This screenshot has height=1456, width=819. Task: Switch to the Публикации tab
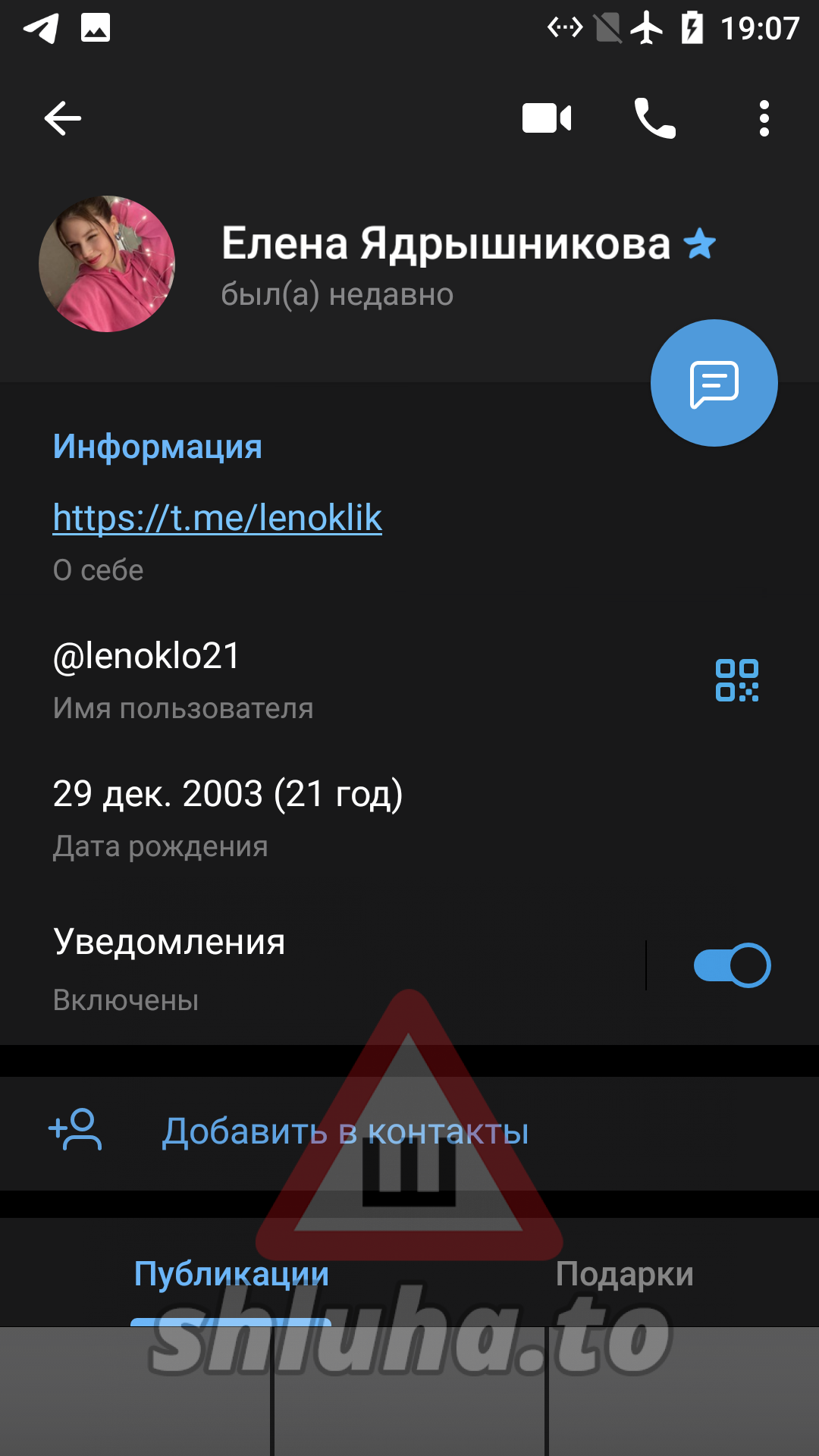point(231,1275)
